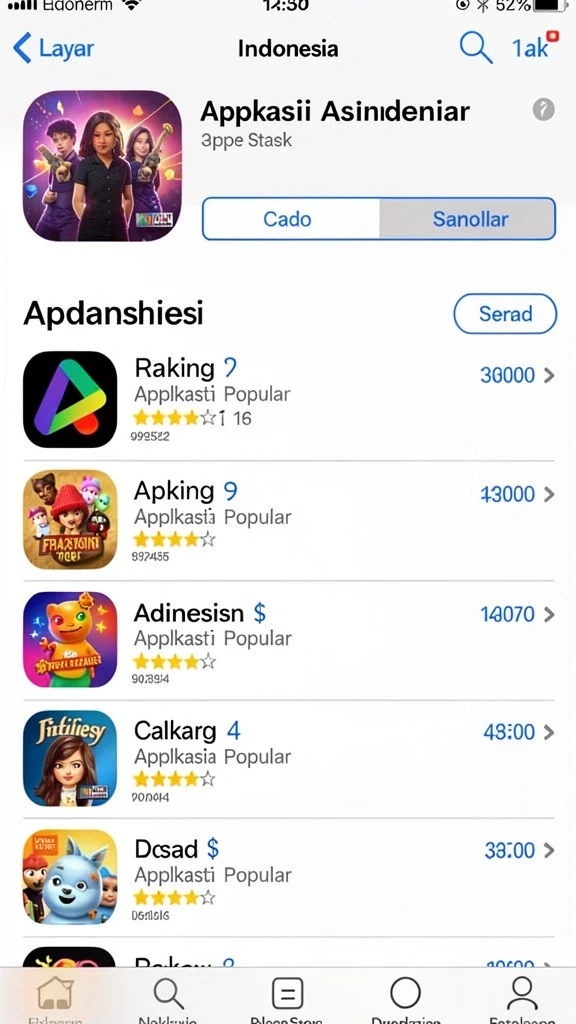Open the Calkarg app row
The image size is (576, 1024).
pos(289,758)
